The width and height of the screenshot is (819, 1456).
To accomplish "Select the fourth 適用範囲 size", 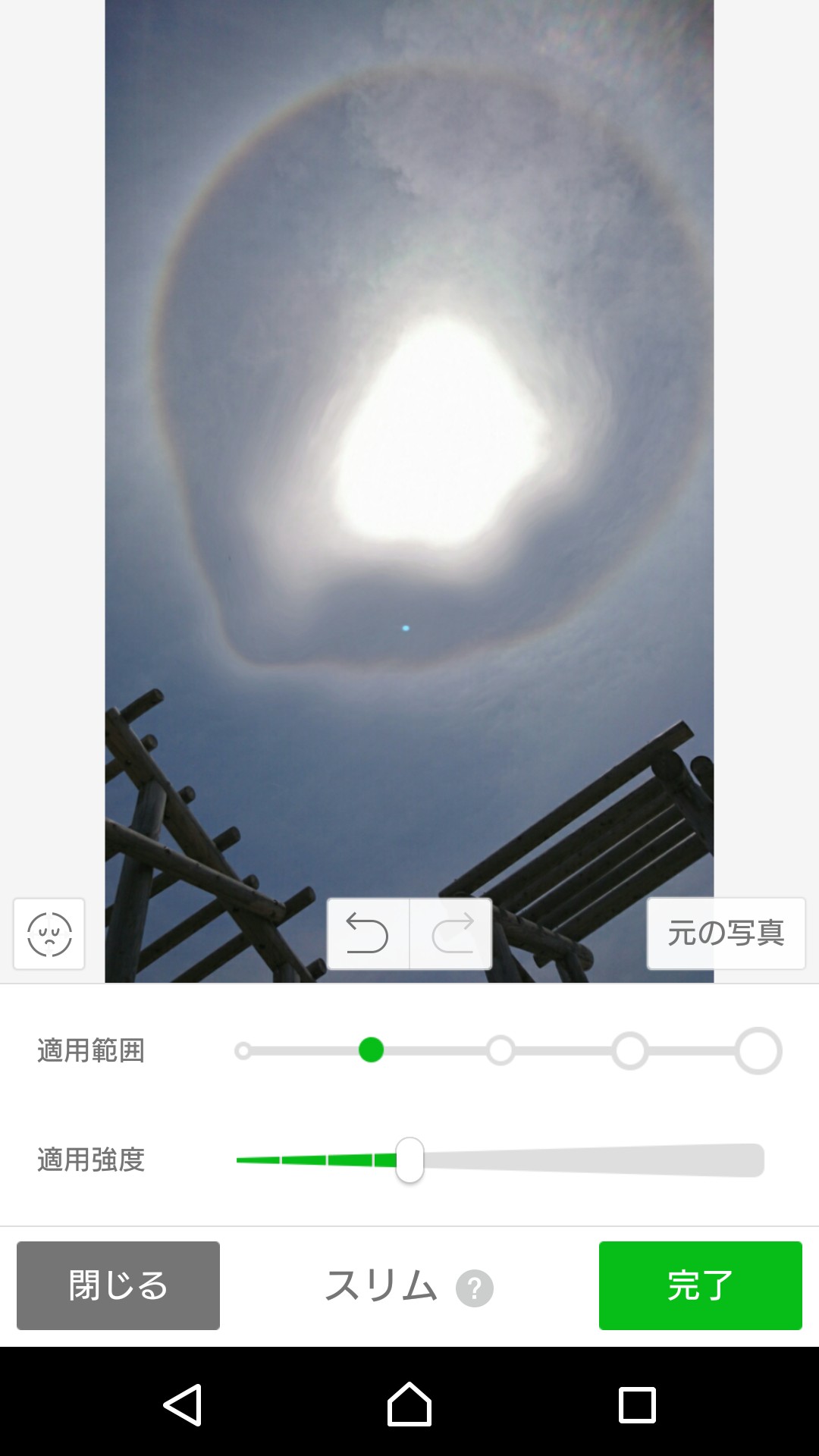I will click(x=630, y=1051).
